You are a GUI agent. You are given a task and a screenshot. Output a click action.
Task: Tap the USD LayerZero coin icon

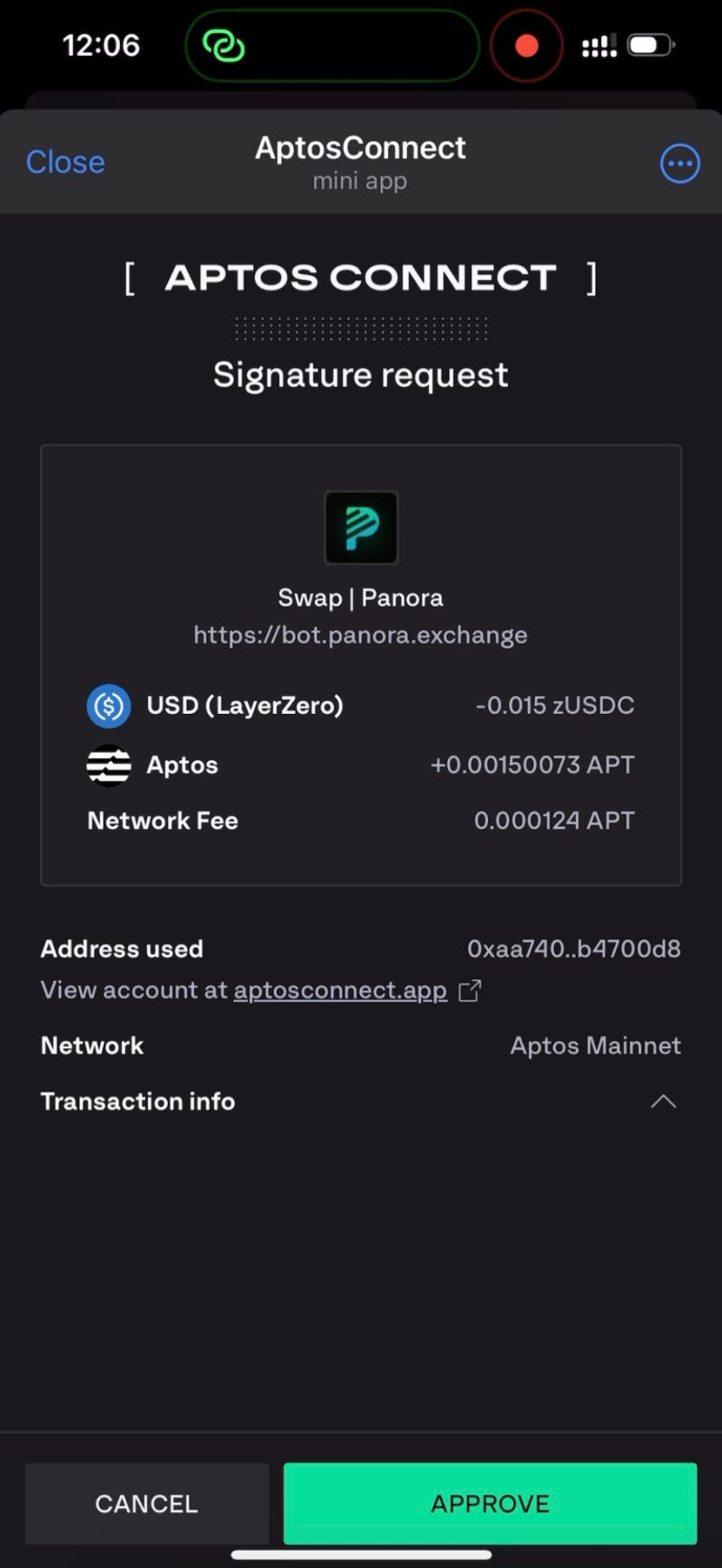(x=108, y=705)
